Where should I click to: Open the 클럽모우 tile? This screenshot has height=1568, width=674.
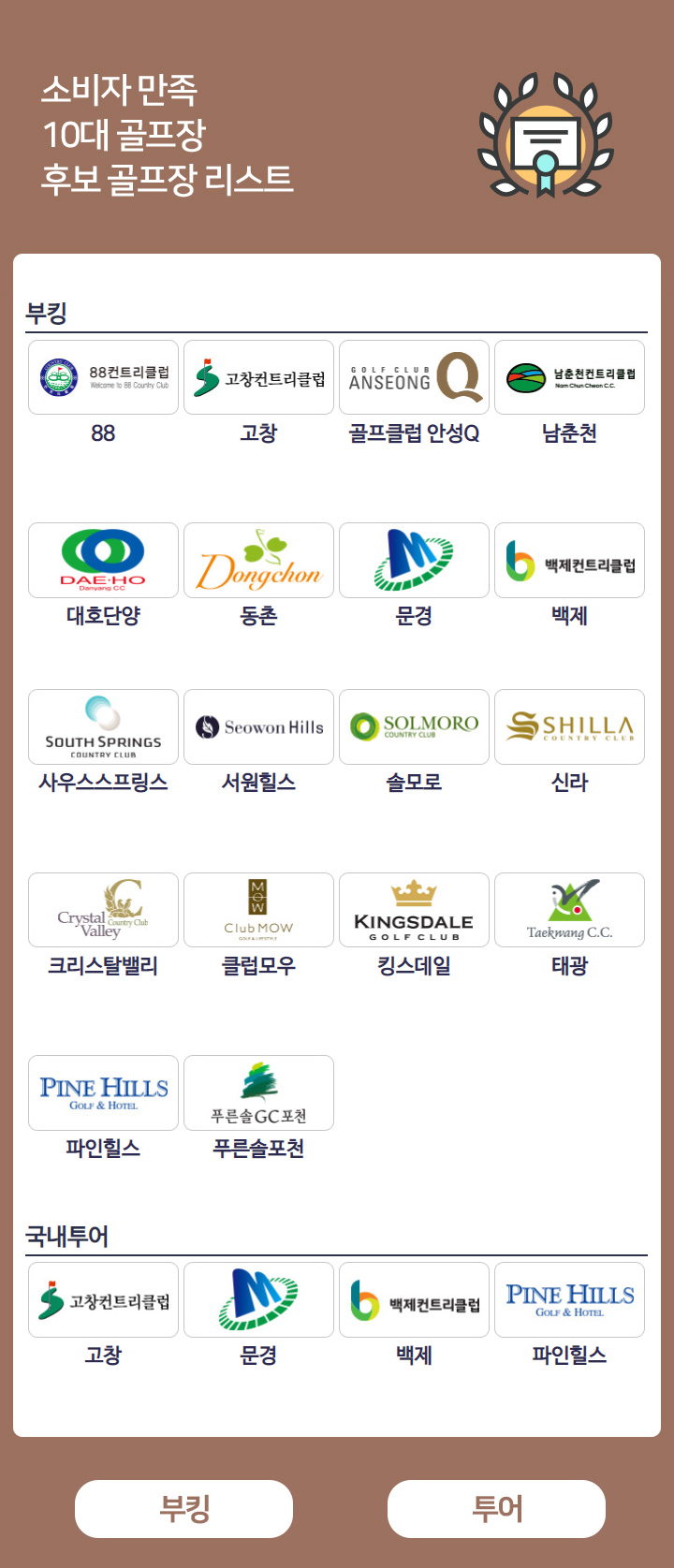[258, 910]
